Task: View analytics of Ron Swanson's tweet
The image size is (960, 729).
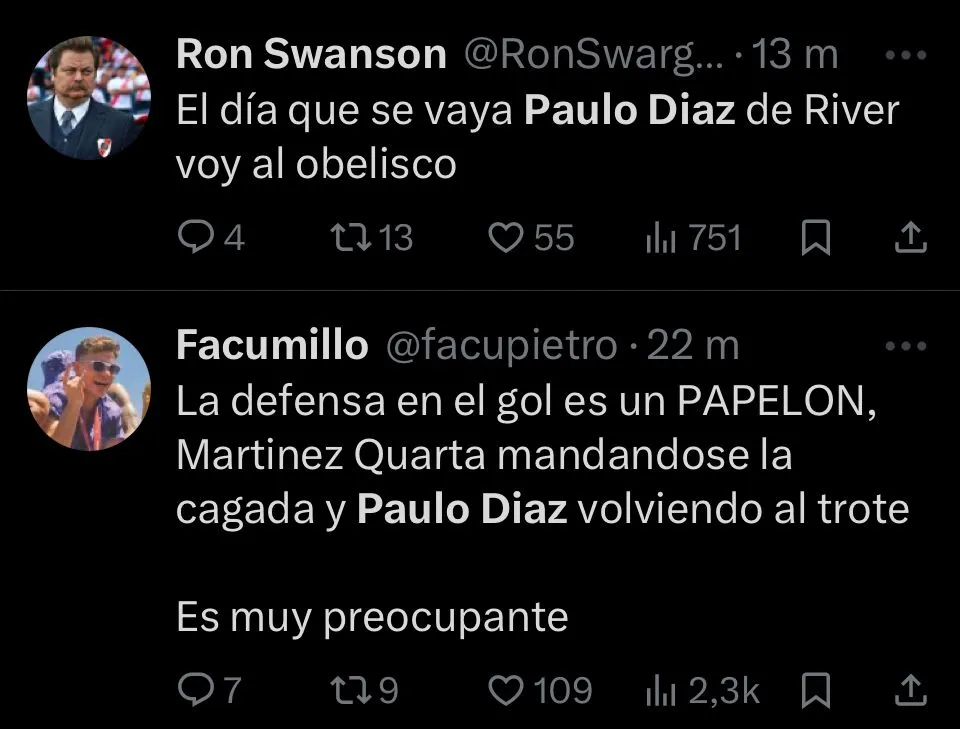Action: click(660, 238)
